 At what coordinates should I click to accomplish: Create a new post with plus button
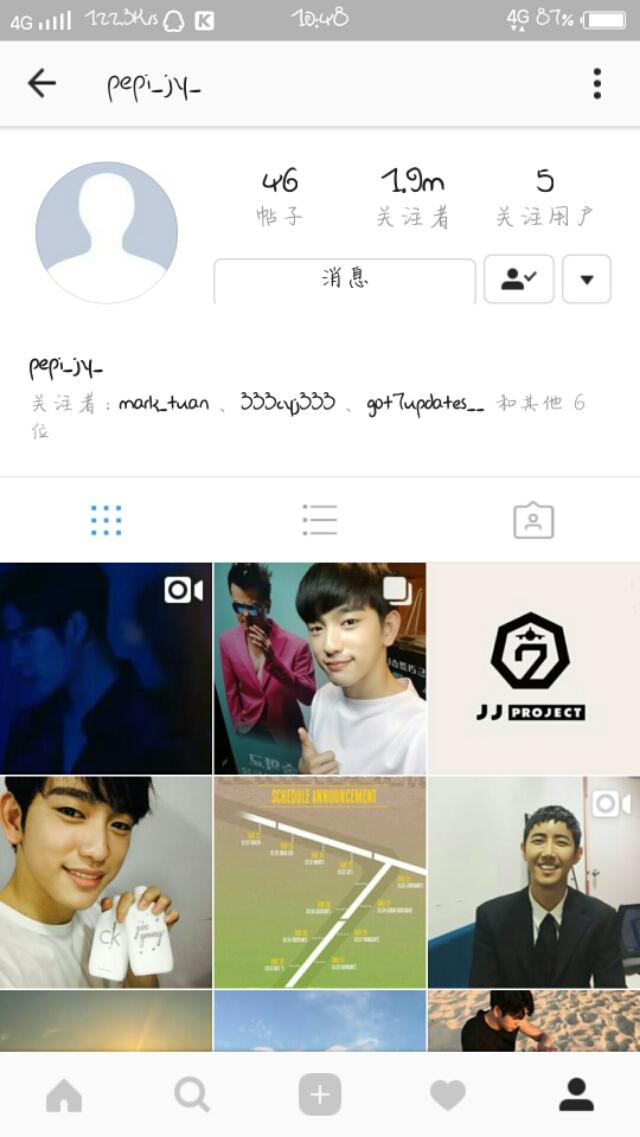click(x=320, y=1096)
